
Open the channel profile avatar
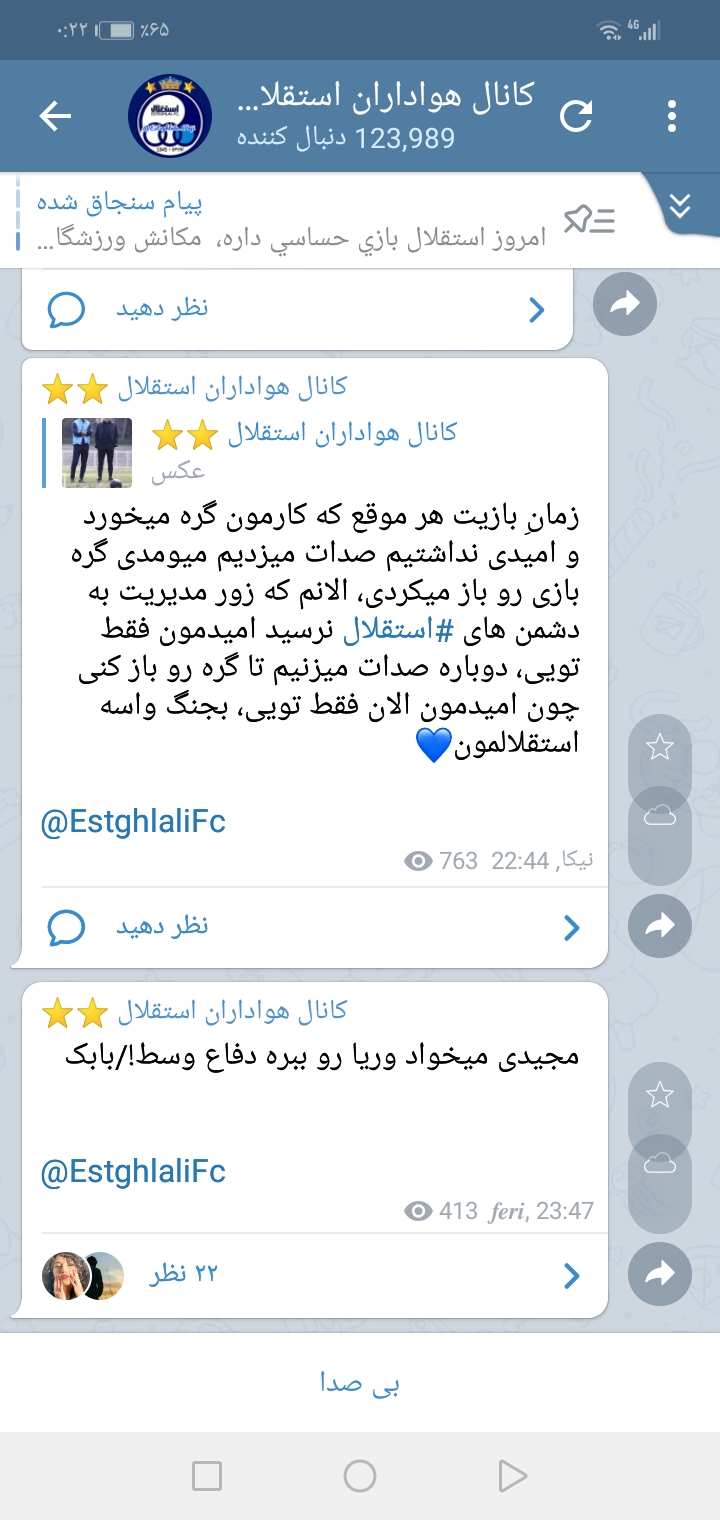pos(170,116)
